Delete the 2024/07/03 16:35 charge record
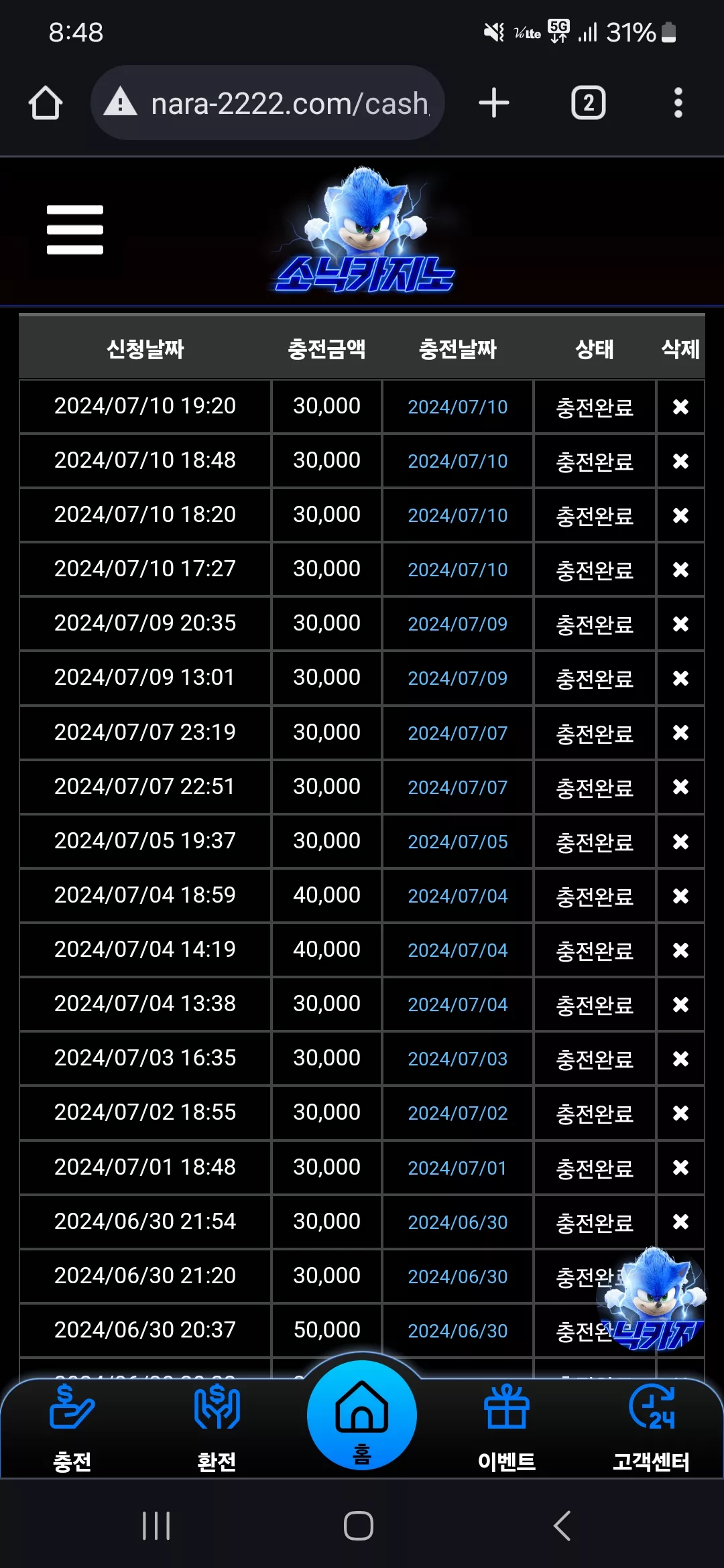The width and height of the screenshot is (724, 1568). click(680, 1059)
